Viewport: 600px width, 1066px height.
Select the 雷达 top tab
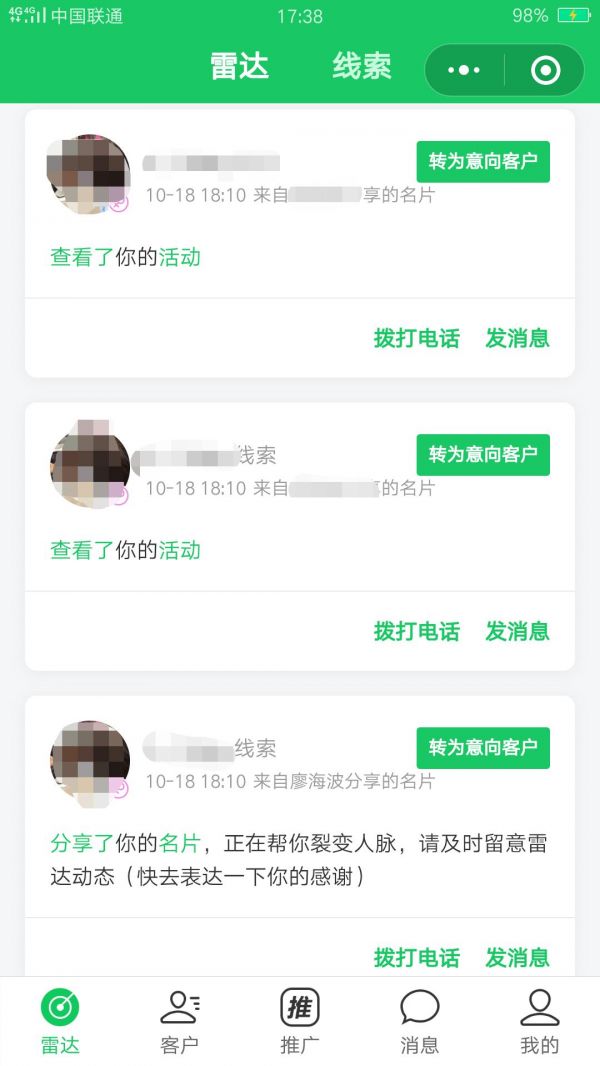pos(239,67)
